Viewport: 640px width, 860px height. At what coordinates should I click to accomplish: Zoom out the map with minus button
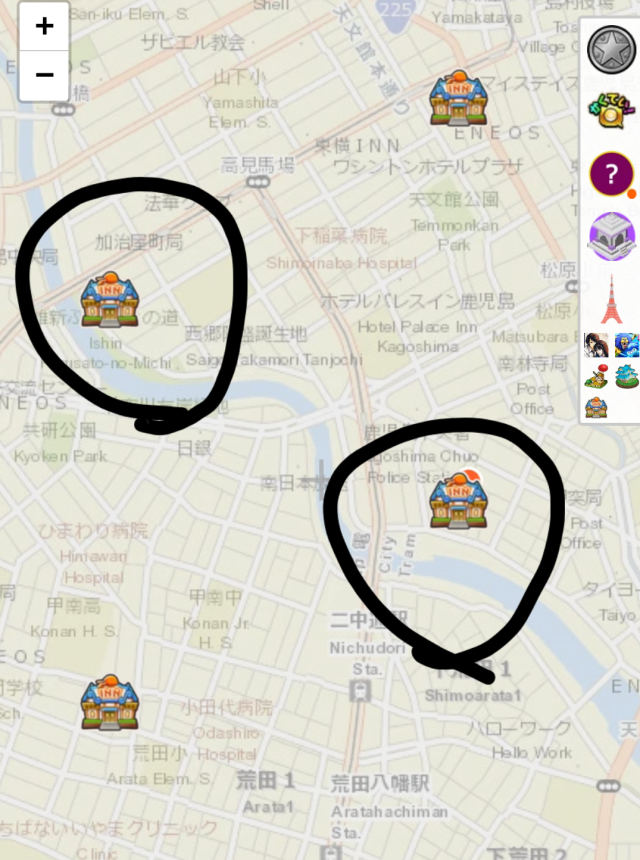click(x=44, y=75)
